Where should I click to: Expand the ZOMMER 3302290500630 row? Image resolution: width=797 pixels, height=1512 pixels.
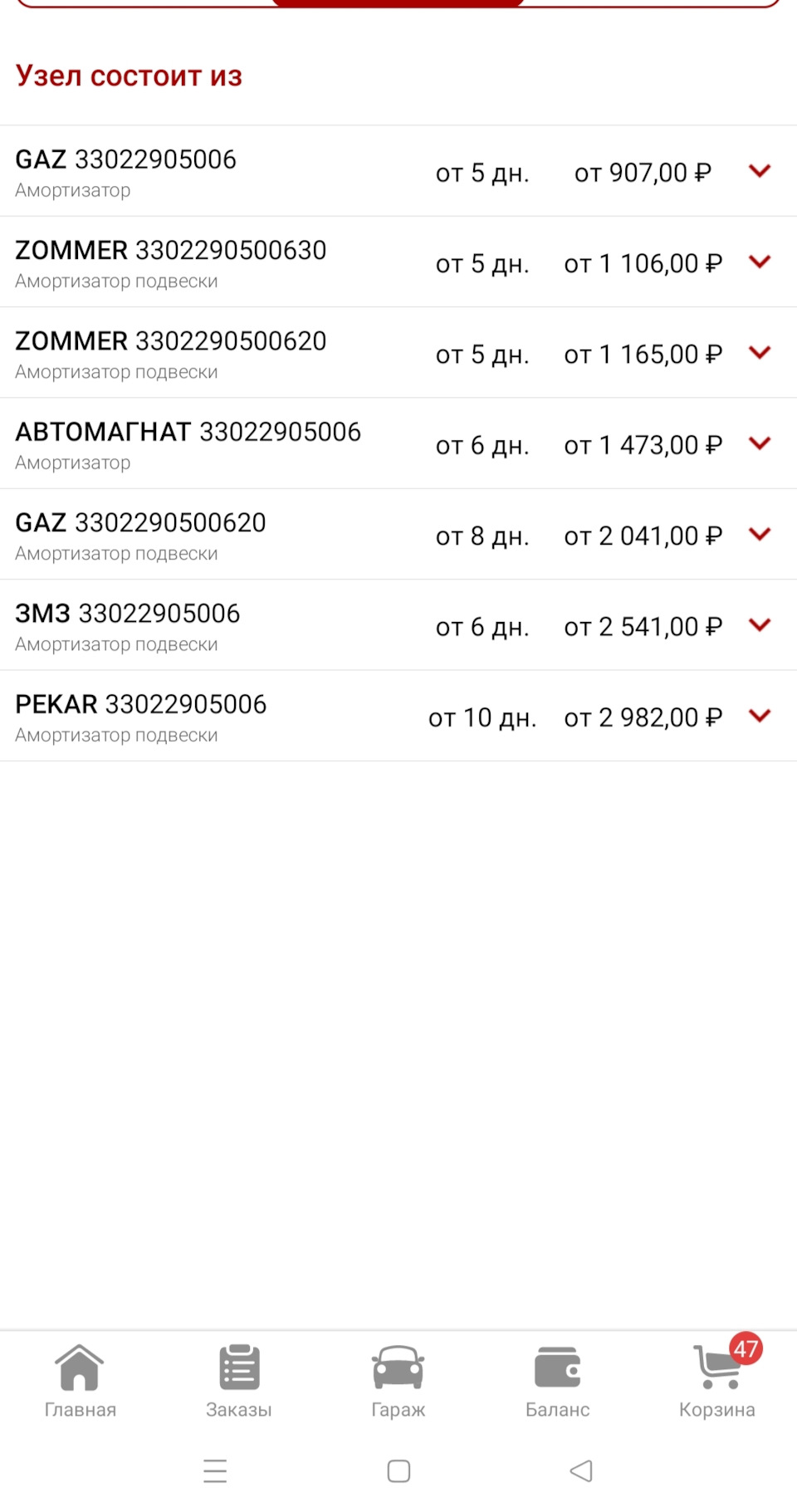[x=759, y=262]
